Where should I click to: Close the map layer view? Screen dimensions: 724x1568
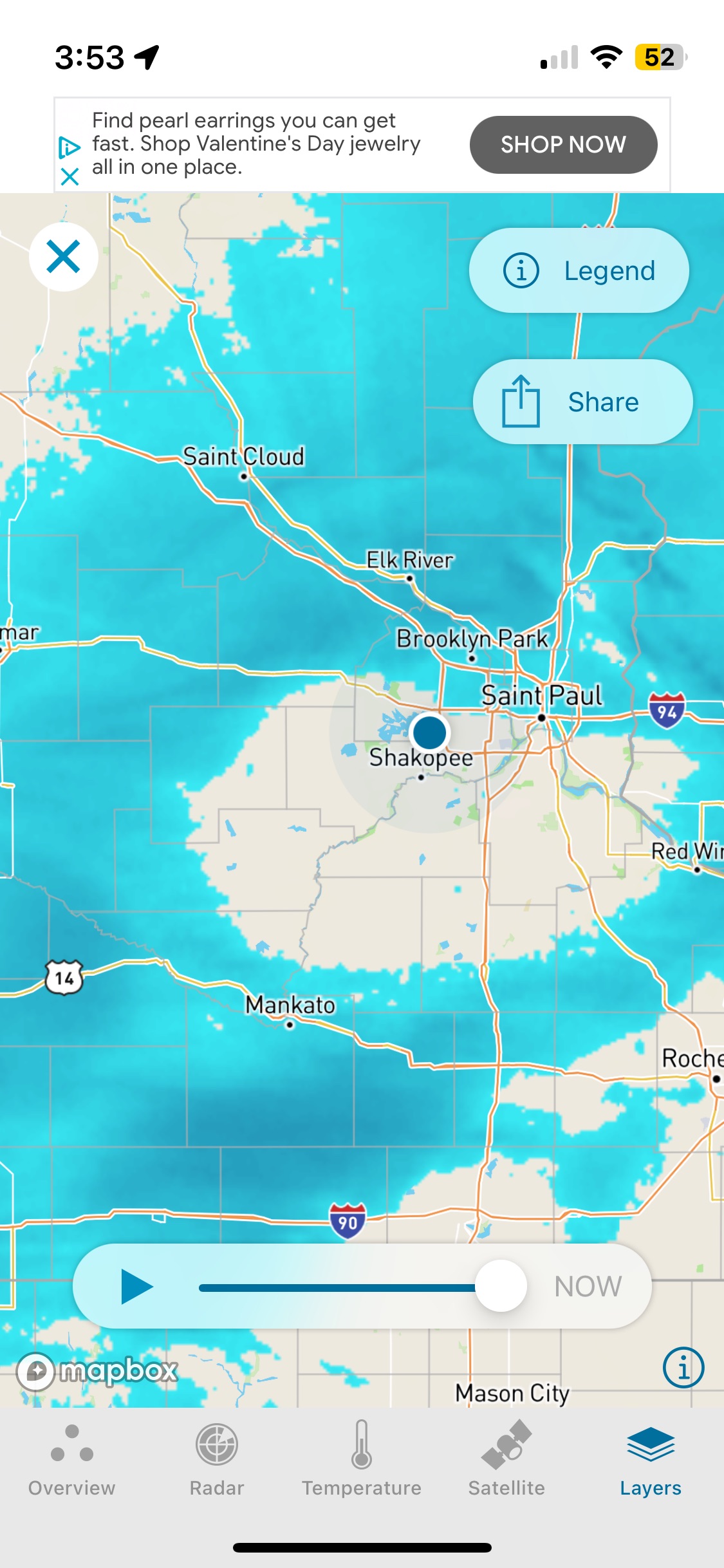[63, 257]
